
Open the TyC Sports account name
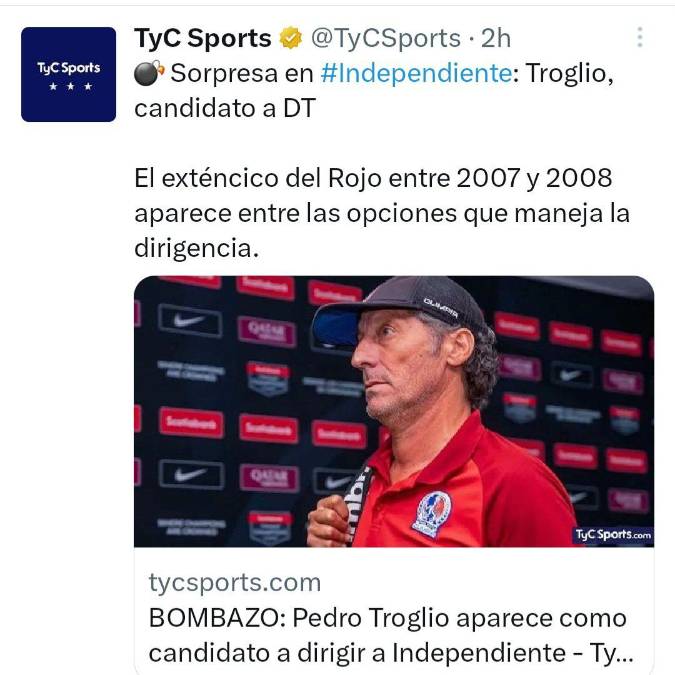[x=203, y=39]
